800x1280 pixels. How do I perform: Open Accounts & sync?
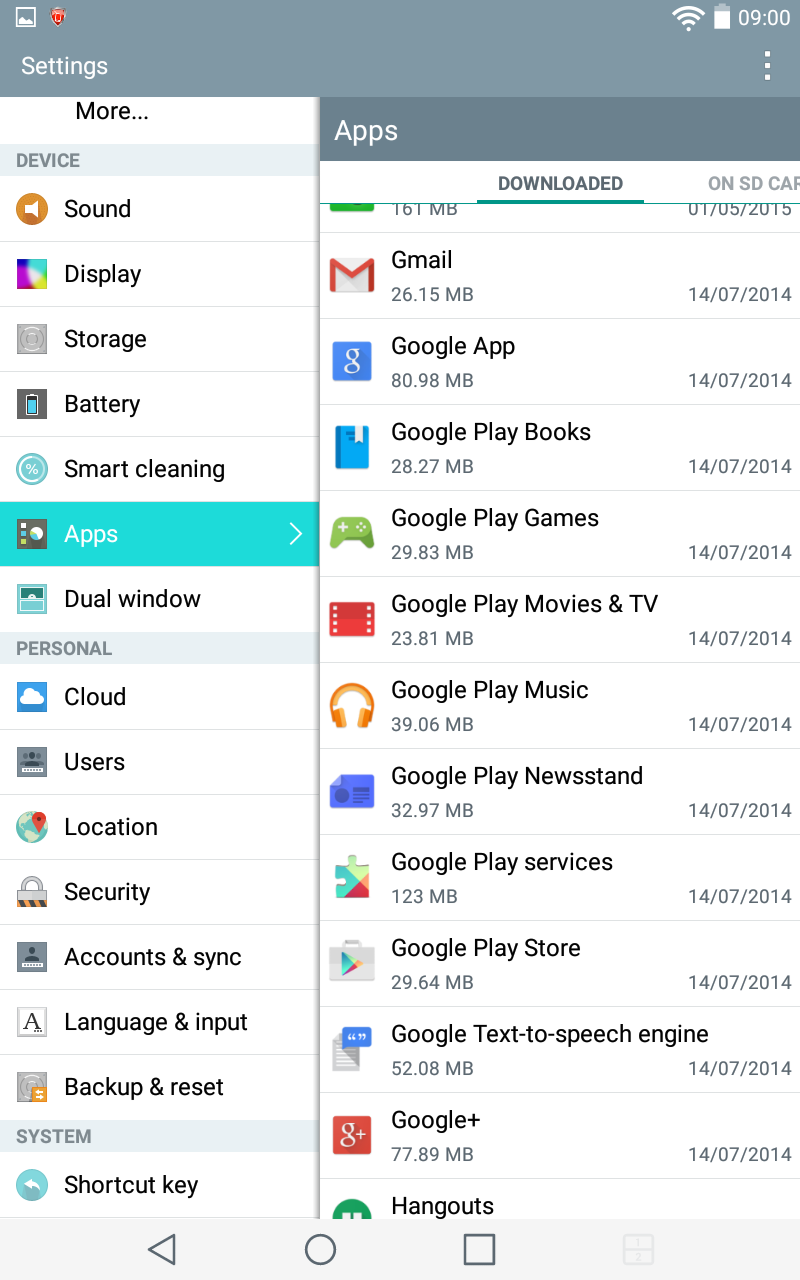click(160, 957)
